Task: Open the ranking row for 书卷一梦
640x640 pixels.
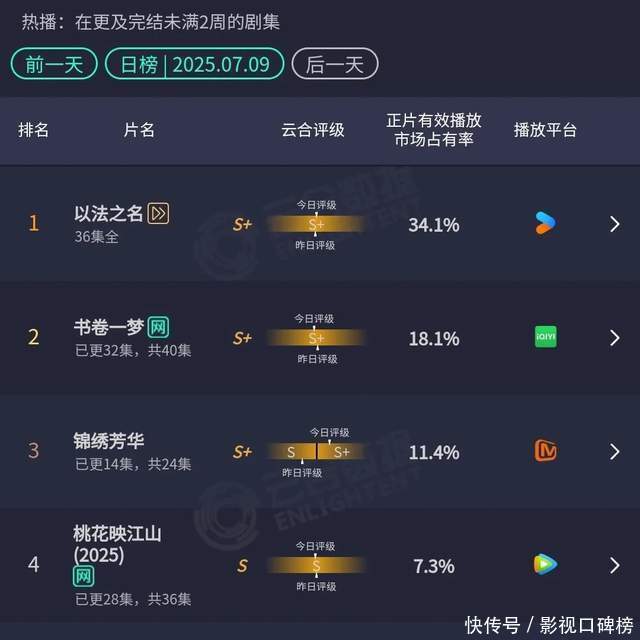Action: tap(320, 338)
